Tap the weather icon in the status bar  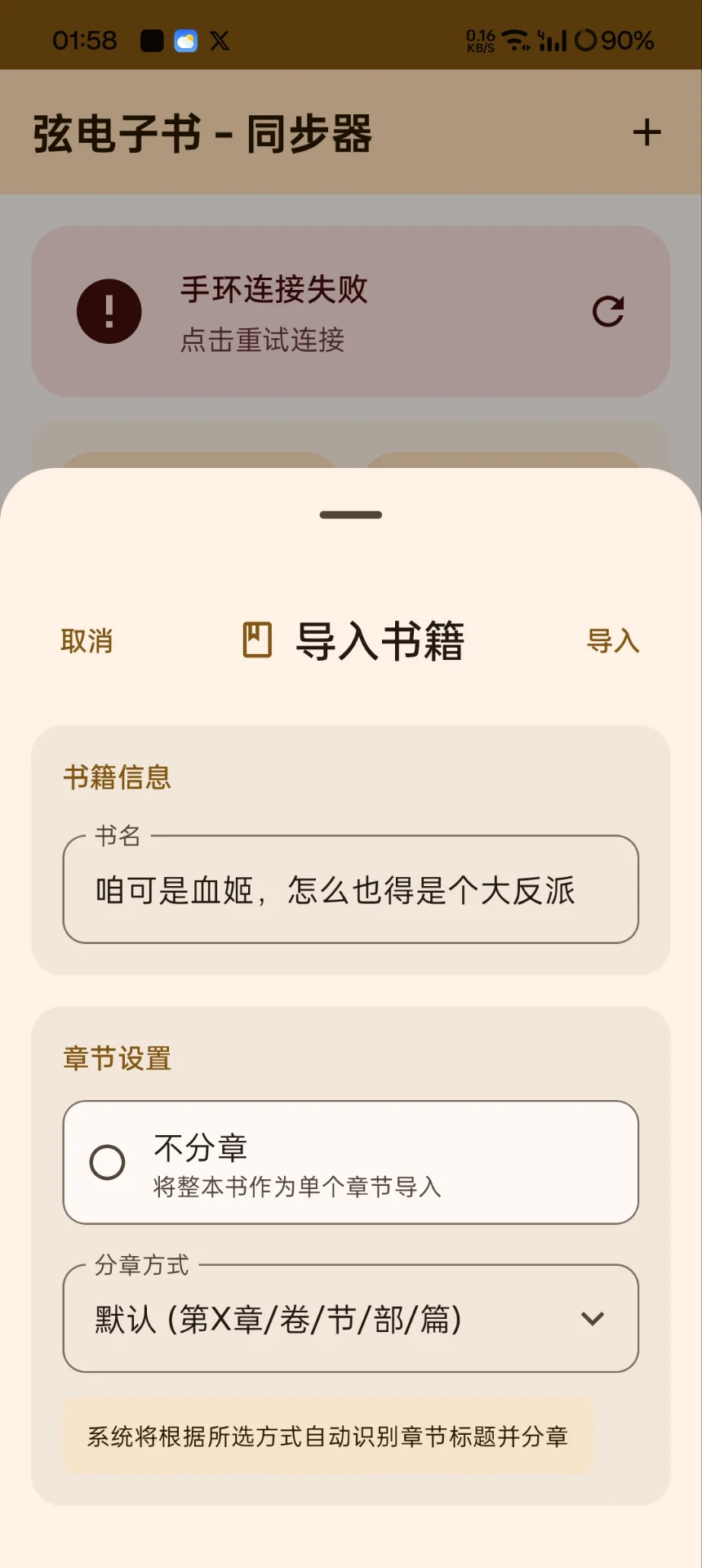[x=186, y=40]
